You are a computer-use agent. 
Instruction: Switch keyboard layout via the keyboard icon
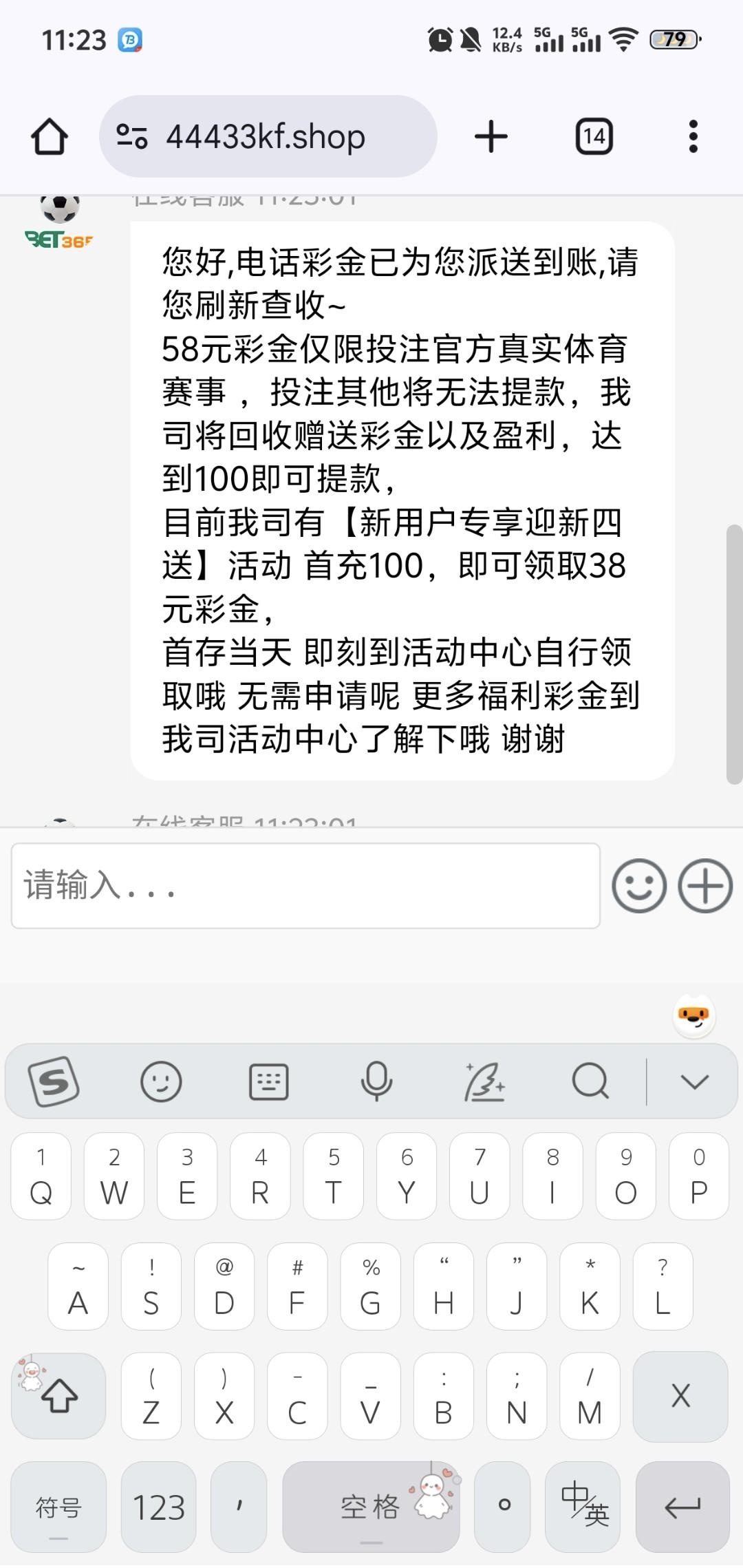pos(268,1081)
